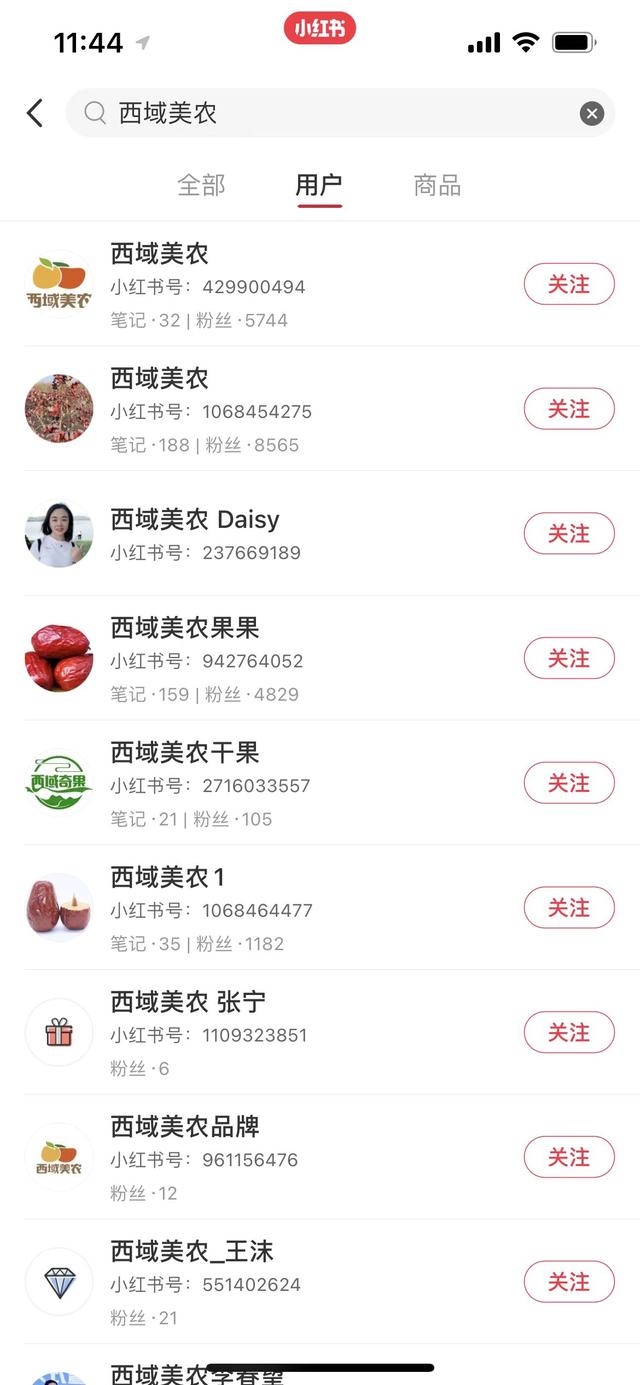Screen dimensions: 640x1385
Task: Switch to the 全部 tab
Action: [x=201, y=185]
